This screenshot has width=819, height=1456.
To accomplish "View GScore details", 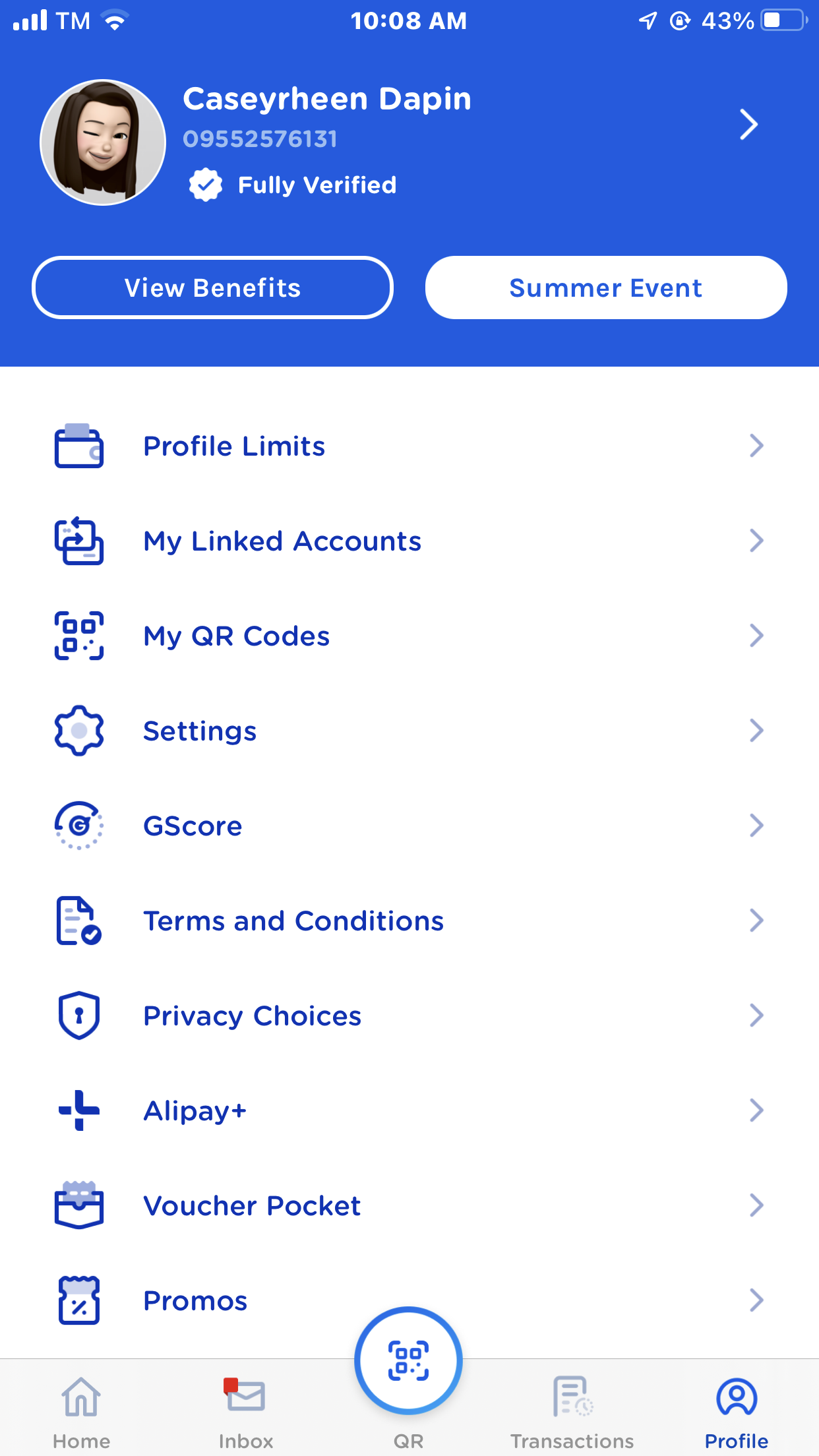I will click(409, 826).
